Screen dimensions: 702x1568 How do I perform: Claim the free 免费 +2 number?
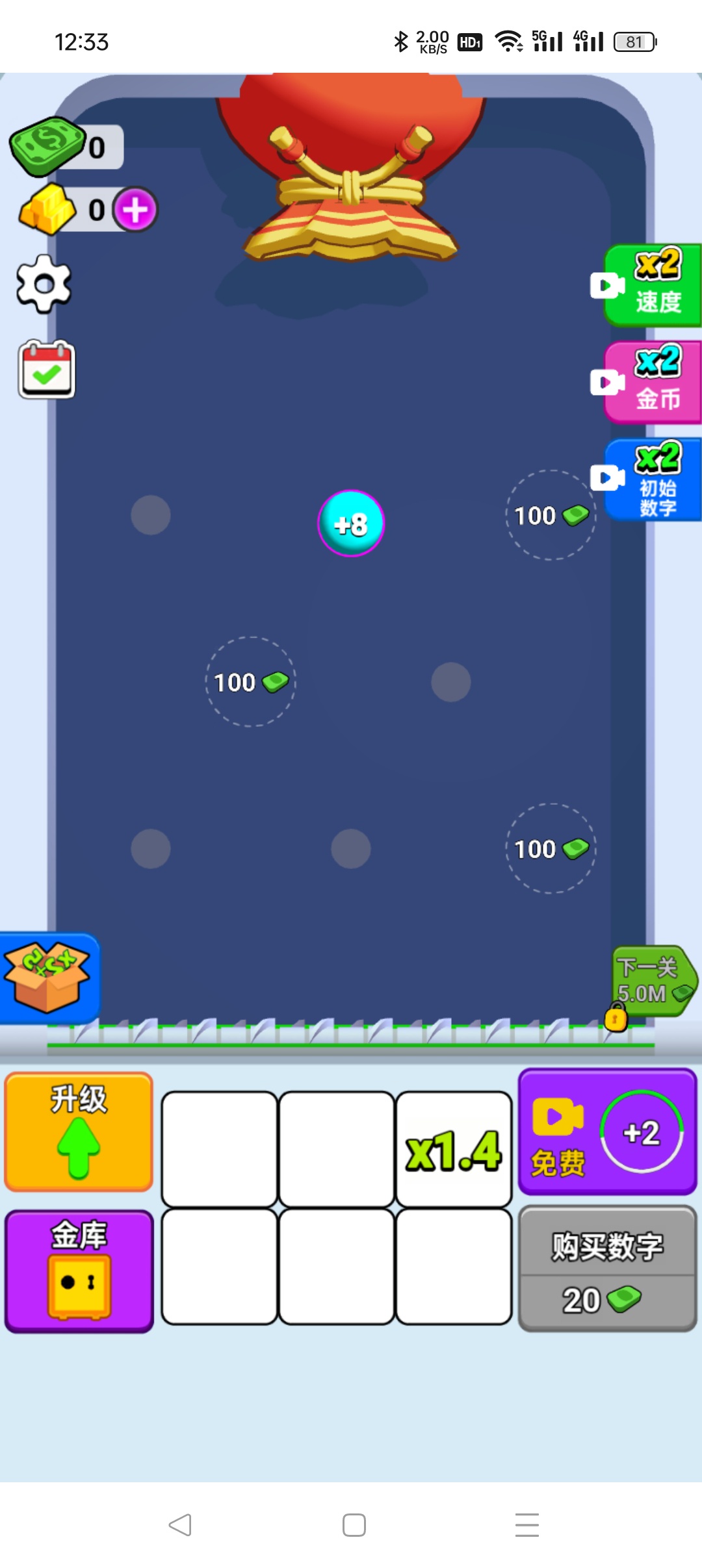607,1132
